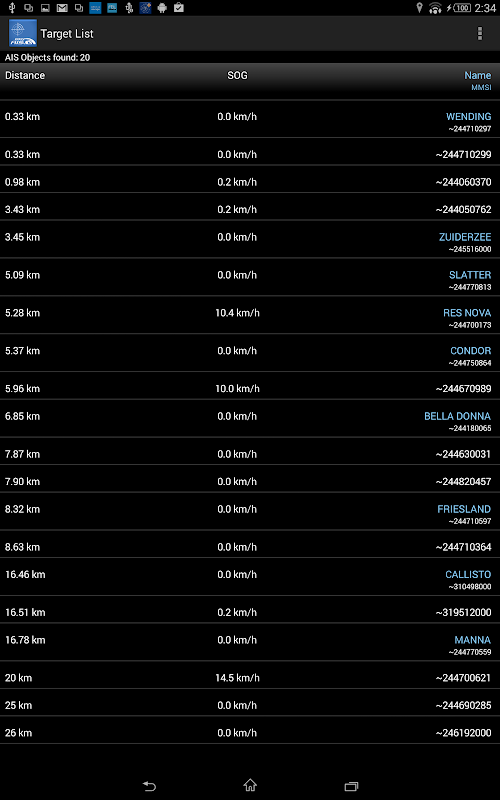Go back using the system back button
Image resolution: width=500 pixels, height=800 pixels.
[x=149, y=786]
